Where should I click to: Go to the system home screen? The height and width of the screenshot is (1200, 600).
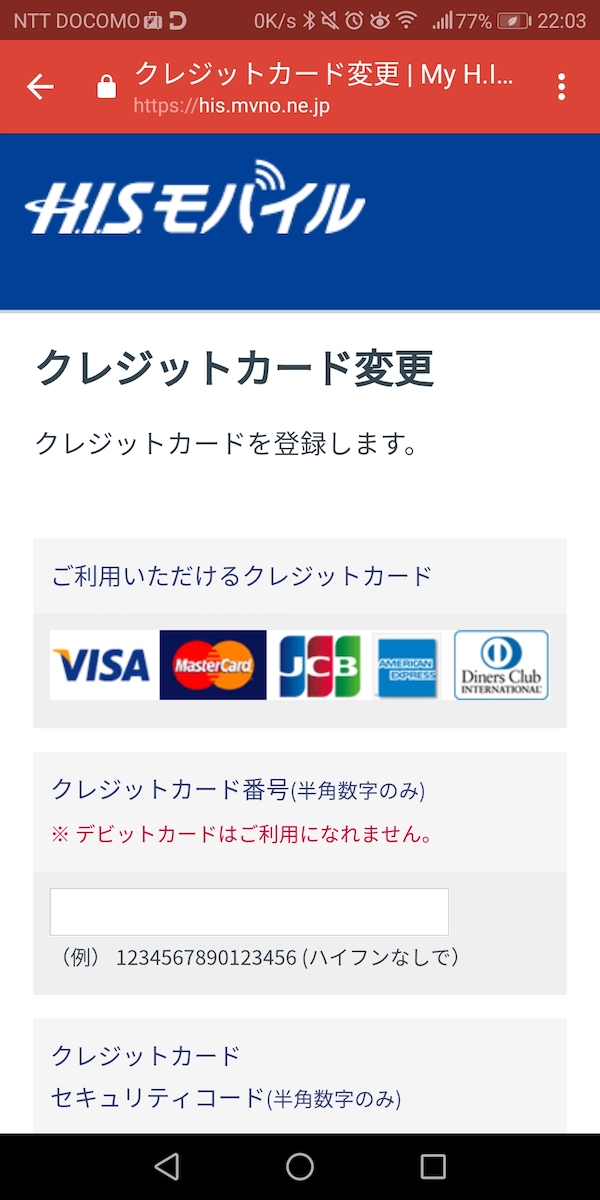[300, 1166]
